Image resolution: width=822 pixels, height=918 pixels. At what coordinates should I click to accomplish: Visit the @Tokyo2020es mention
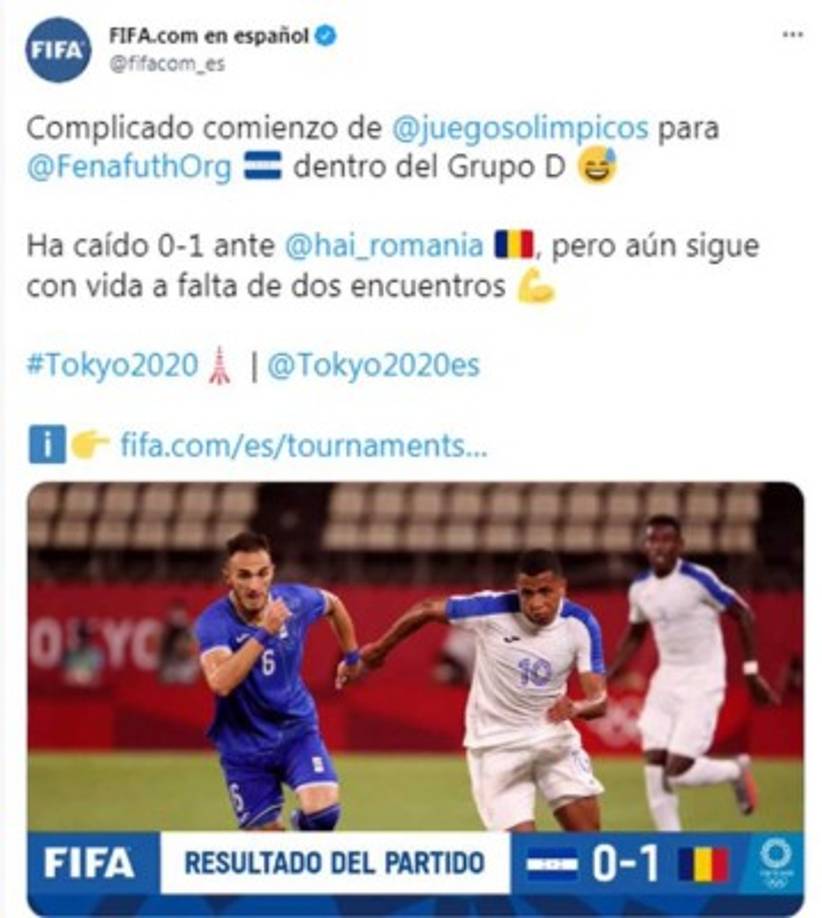click(373, 366)
